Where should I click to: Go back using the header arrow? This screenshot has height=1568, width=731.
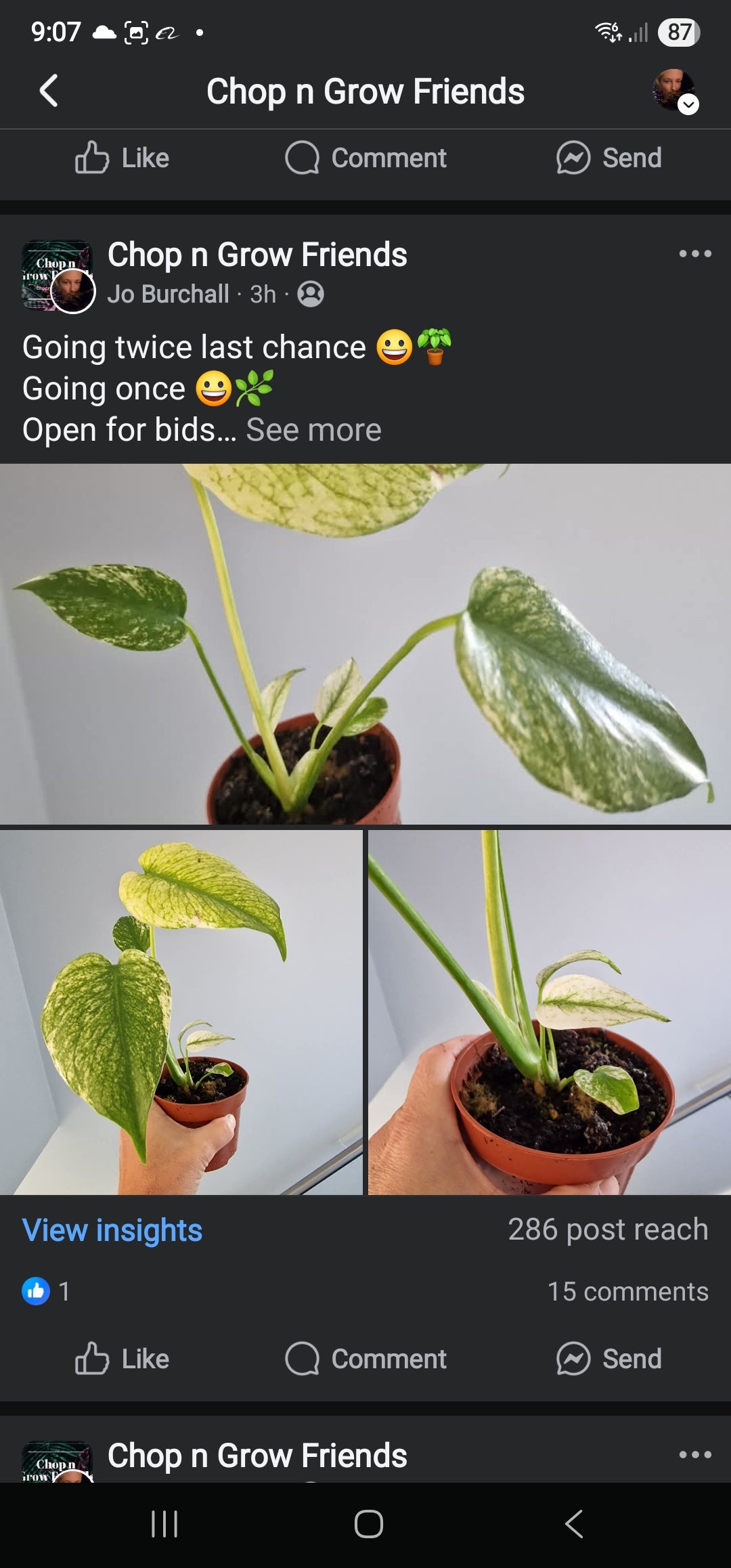click(x=49, y=91)
